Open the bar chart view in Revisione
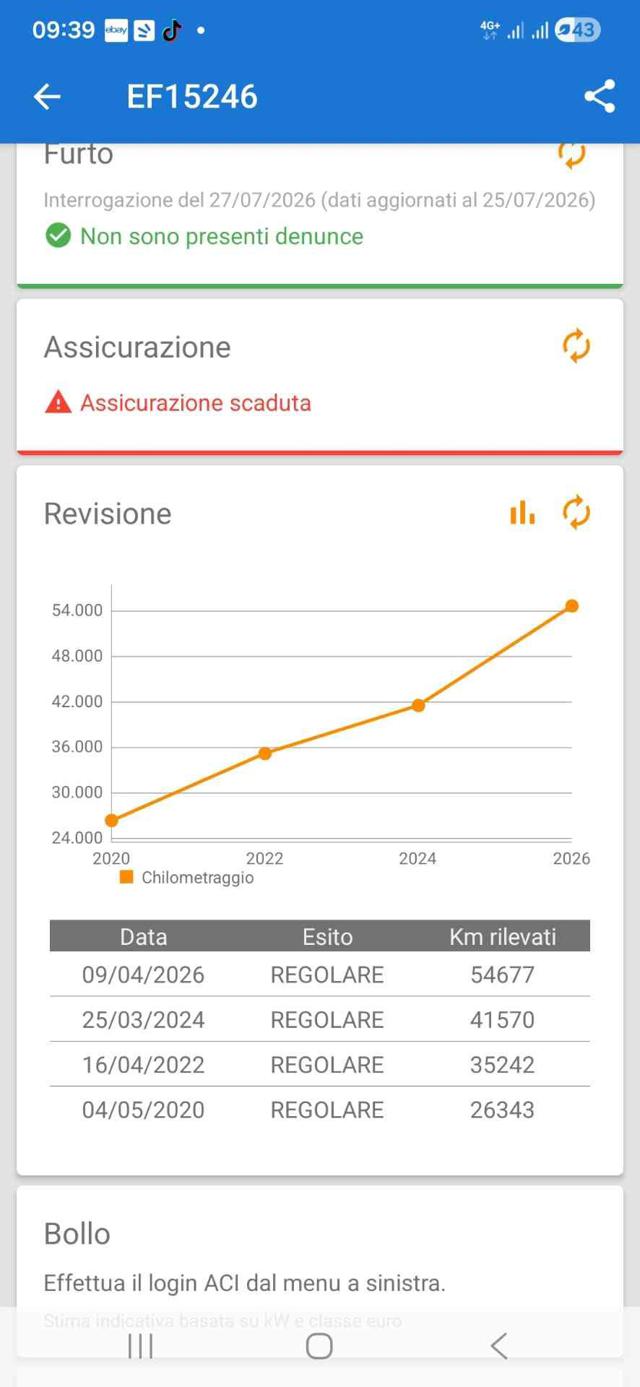Image resolution: width=640 pixels, height=1387 pixels. [x=522, y=513]
